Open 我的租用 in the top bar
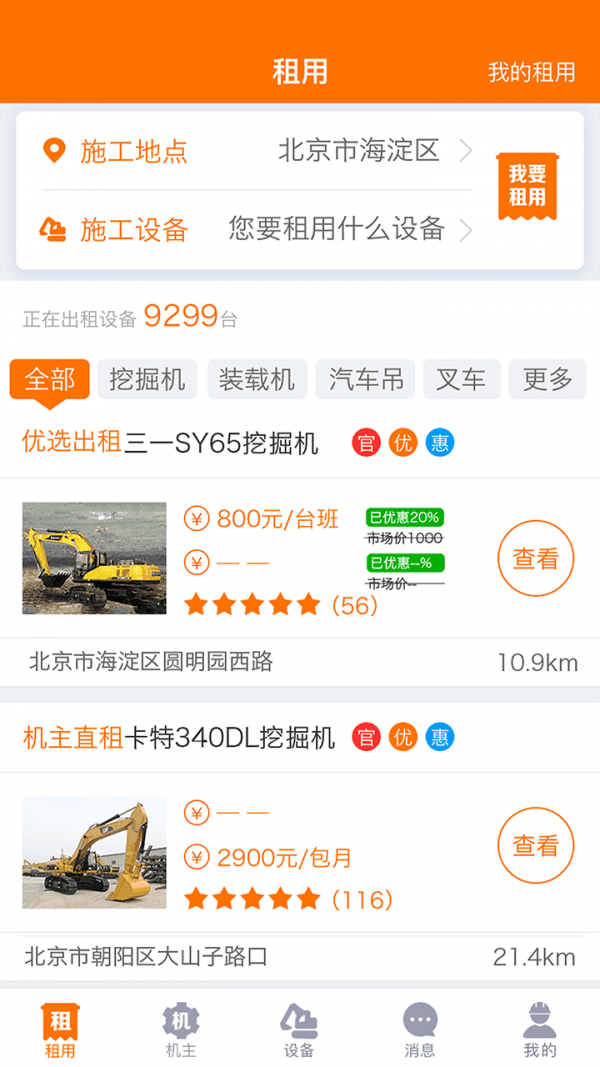600x1067 pixels. 531,72
